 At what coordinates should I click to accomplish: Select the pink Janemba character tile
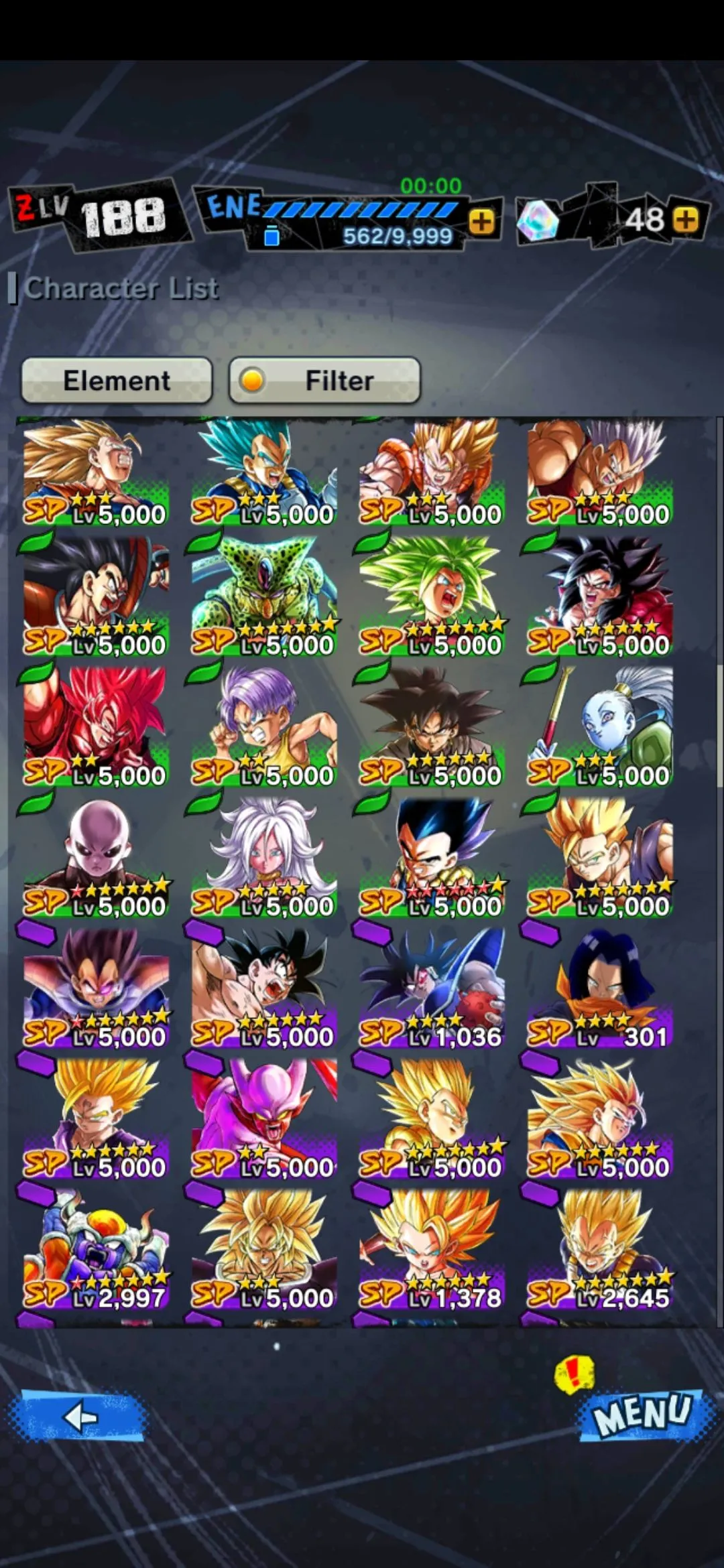tap(264, 1119)
